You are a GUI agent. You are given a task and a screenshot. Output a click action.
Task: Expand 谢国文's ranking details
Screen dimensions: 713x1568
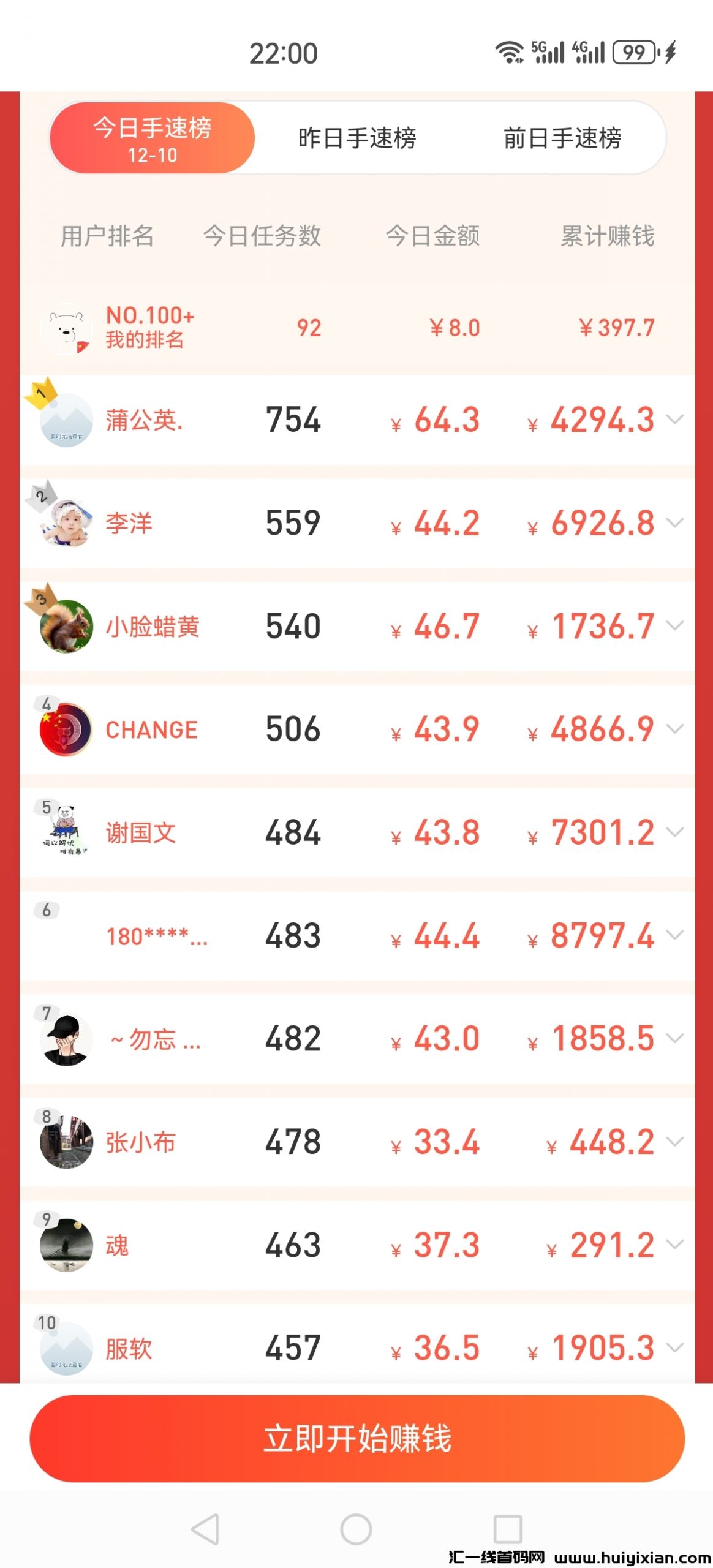click(x=675, y=832)
